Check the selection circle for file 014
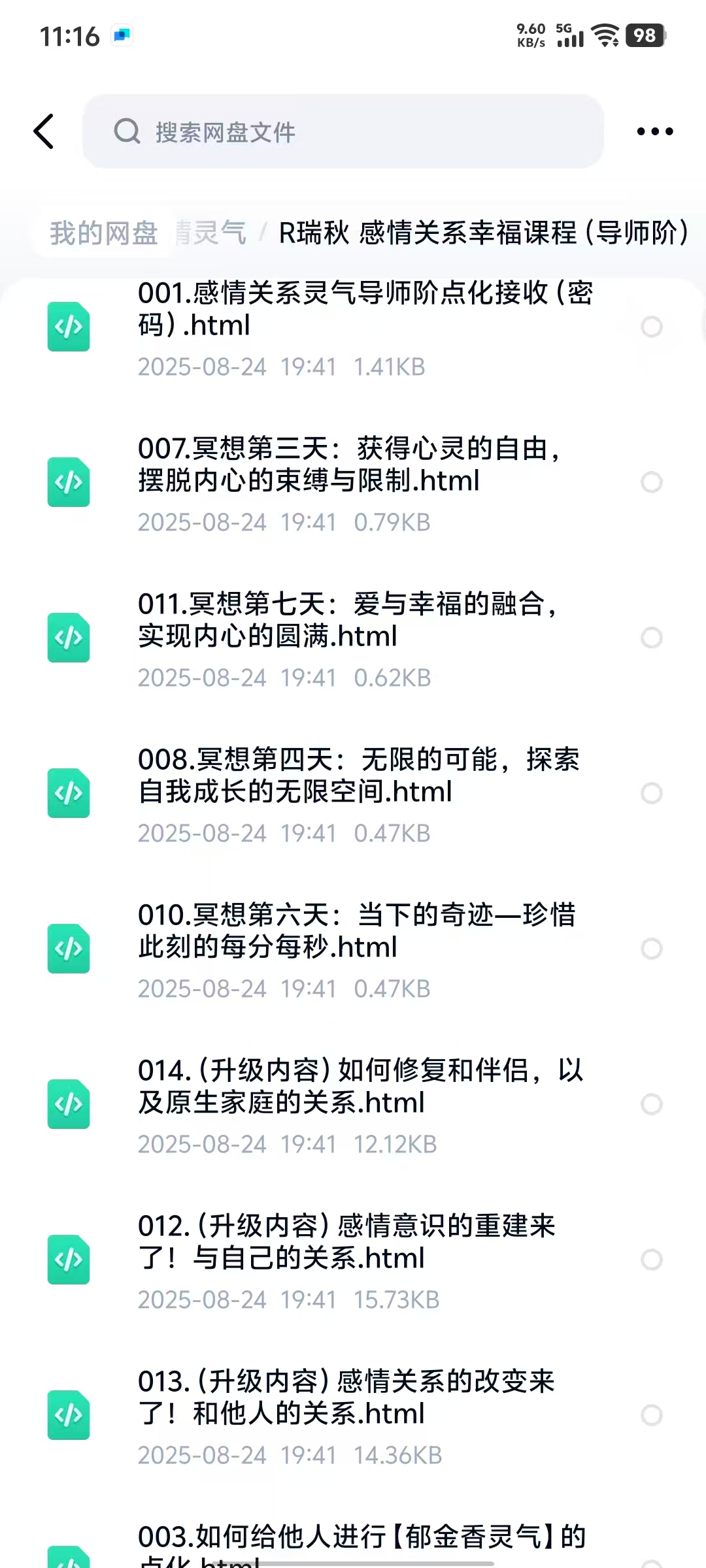The height and width of the screenshot is (1568, 706). (x=651, y=1104)
